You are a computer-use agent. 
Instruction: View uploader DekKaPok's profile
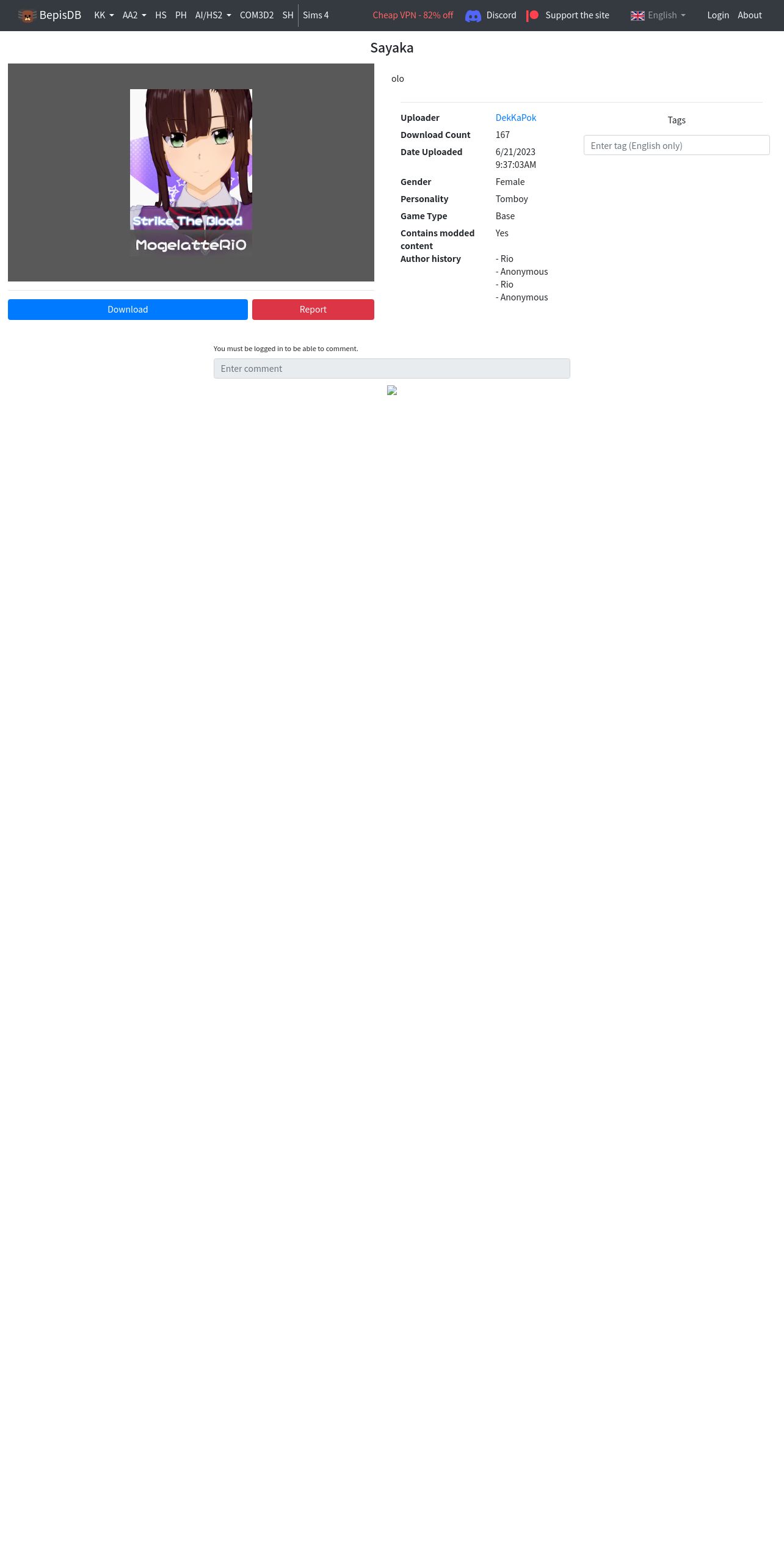(x=515, y=118)
